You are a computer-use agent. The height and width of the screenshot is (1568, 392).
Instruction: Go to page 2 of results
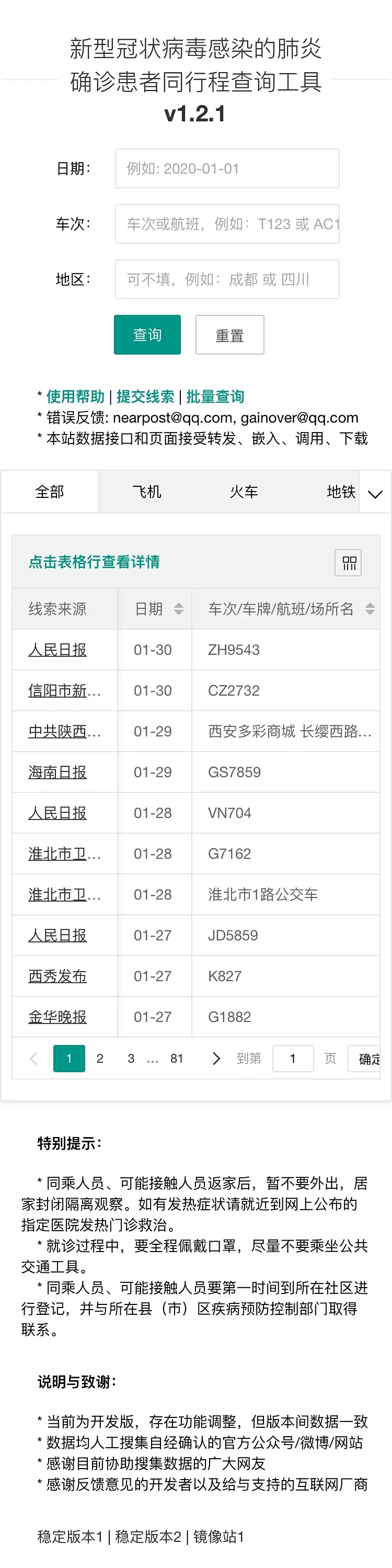click(x=100, y=1059)
